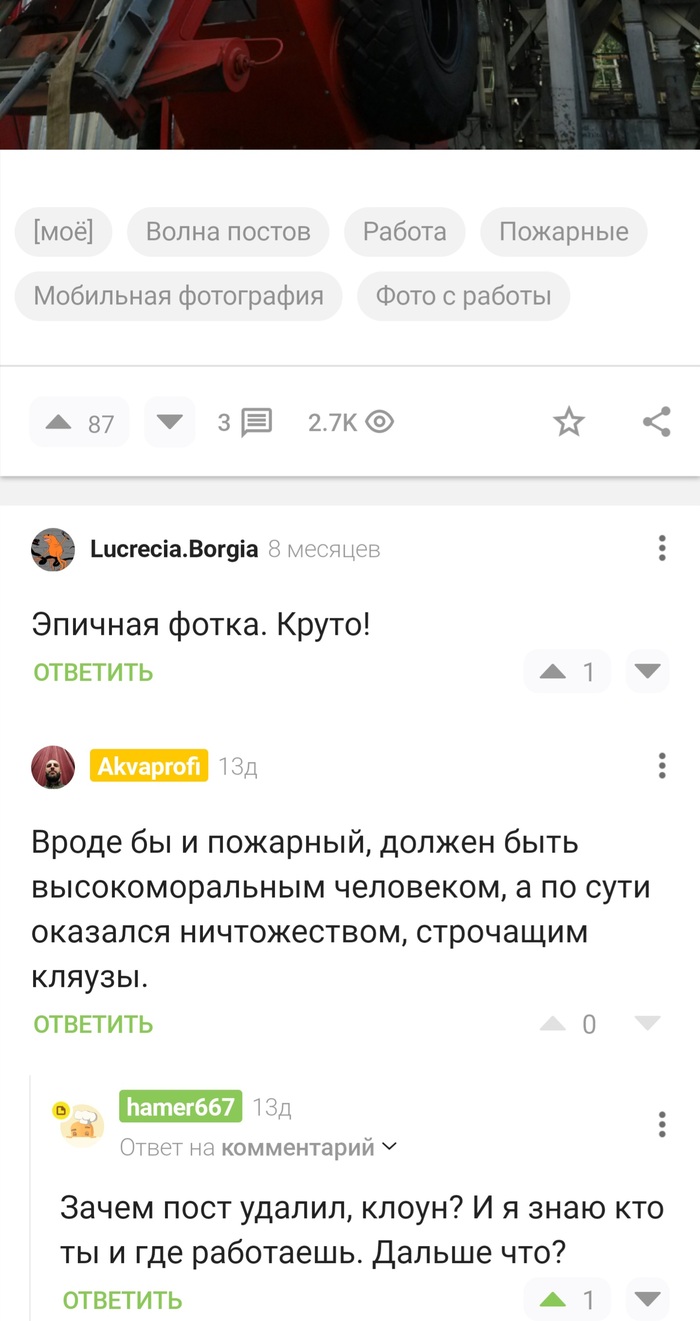Downvote hamer667's reply
700x1321 pixels.
(x=648, y=1299)
